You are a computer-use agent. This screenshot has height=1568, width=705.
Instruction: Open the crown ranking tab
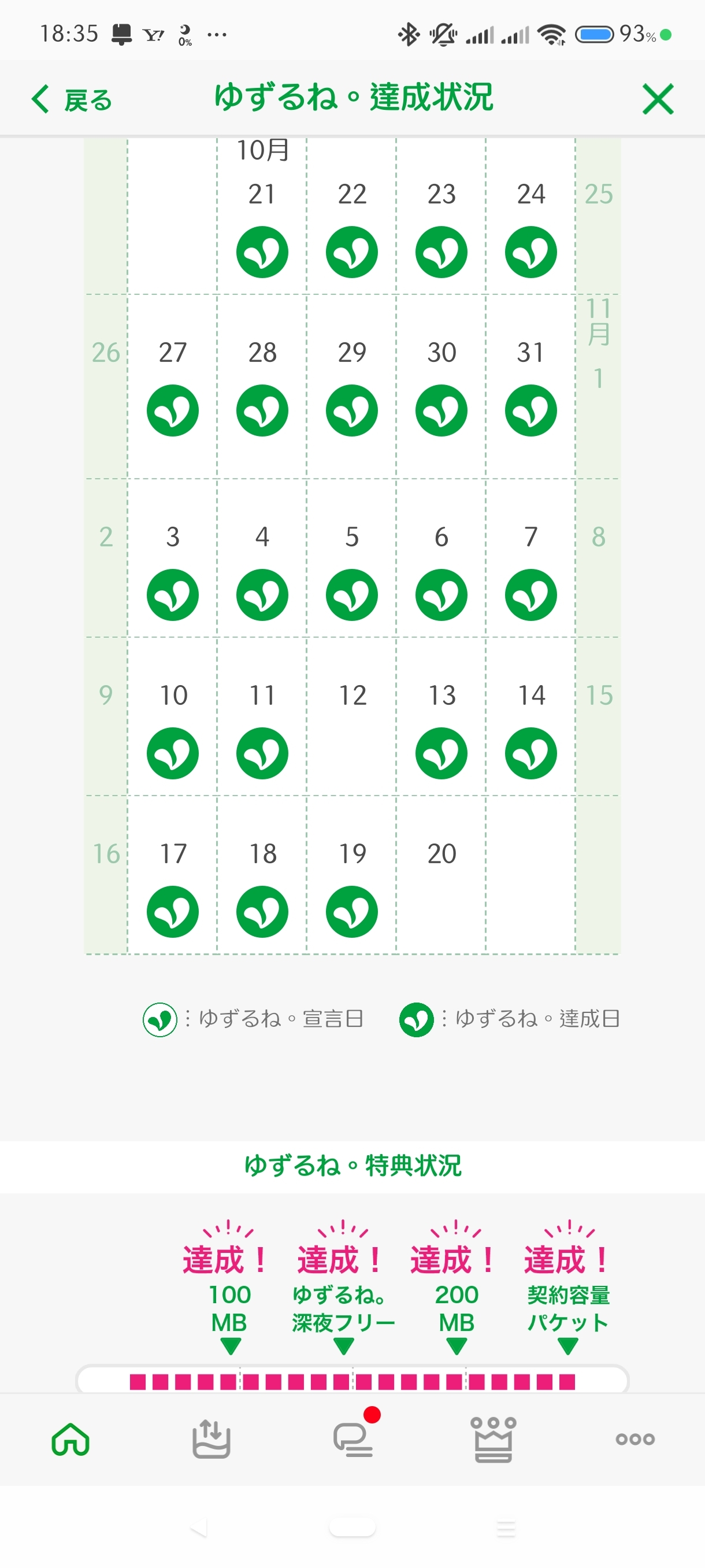493,1439
